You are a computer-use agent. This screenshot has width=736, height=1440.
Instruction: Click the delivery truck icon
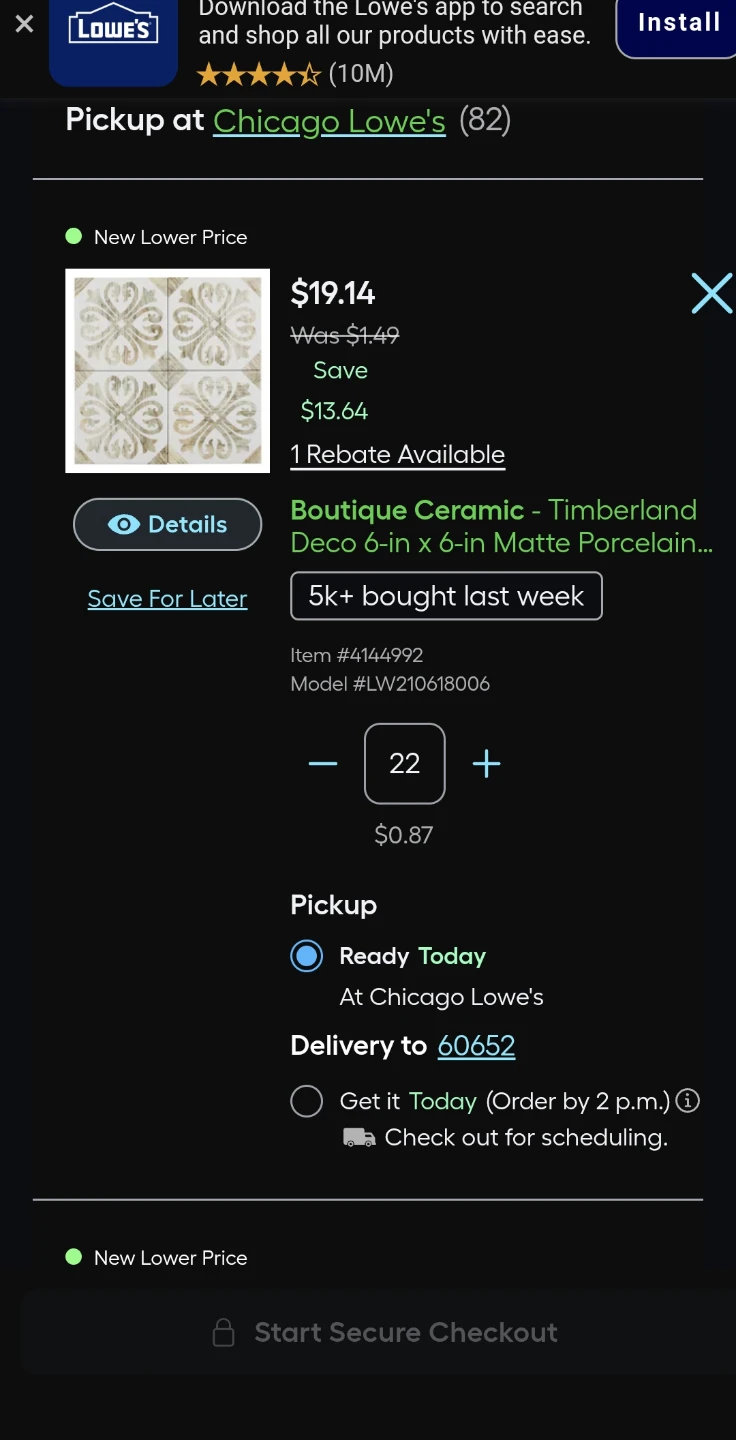[360, 1137]
